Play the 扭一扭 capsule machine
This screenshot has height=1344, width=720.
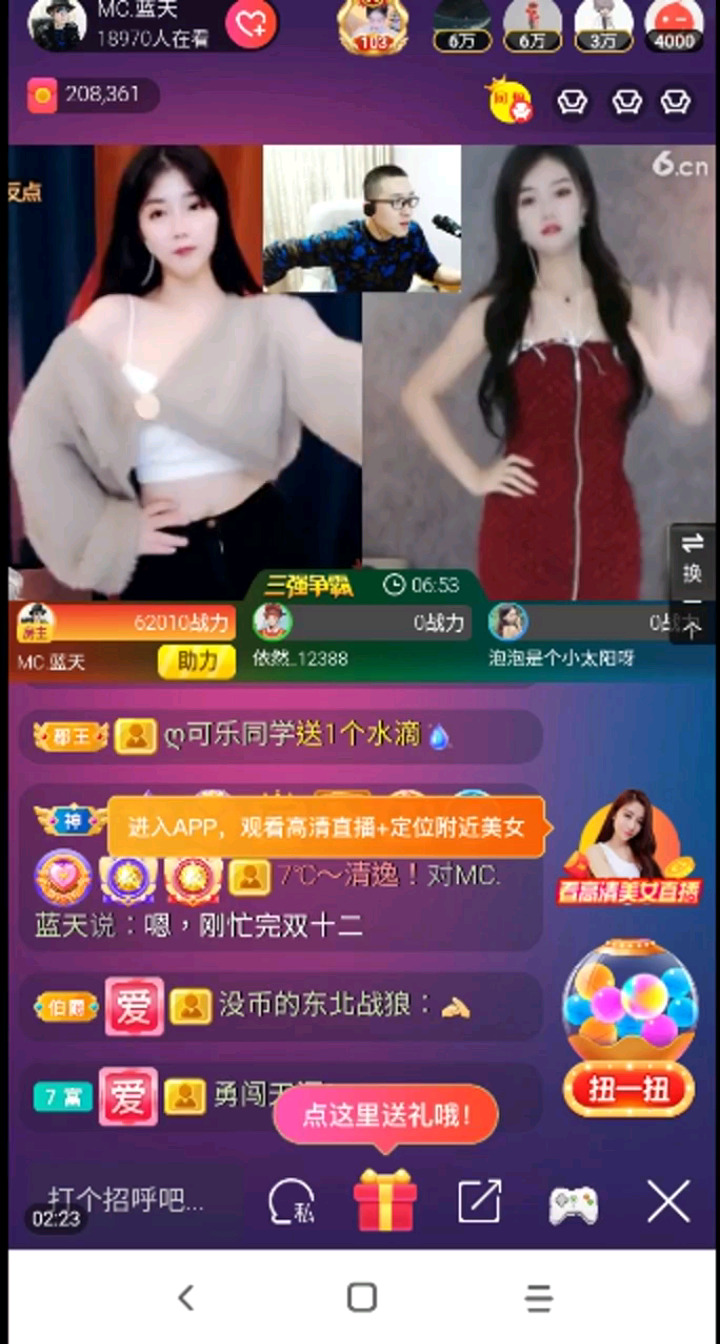629,1030
